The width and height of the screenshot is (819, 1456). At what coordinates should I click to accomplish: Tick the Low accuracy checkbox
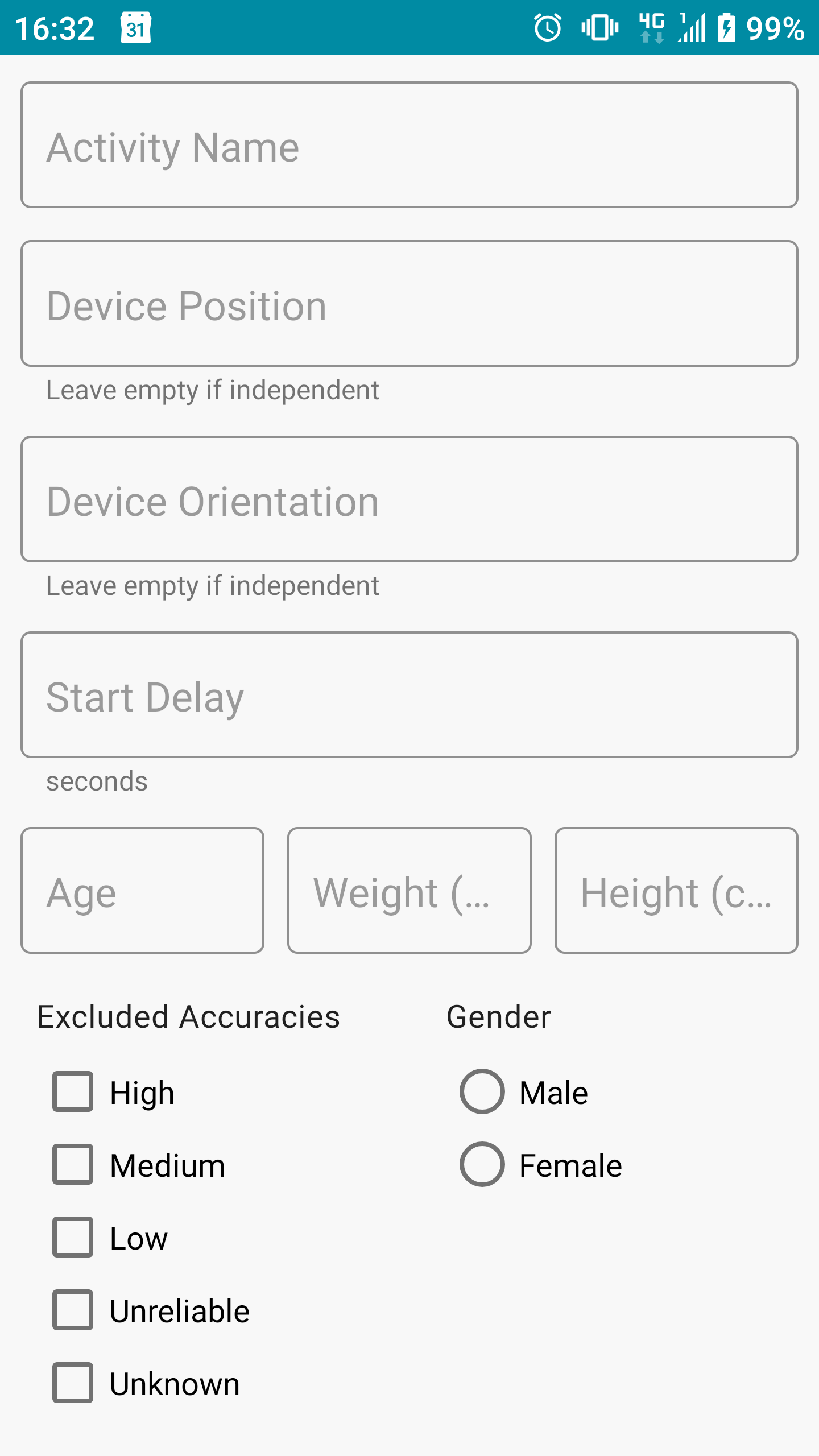[x=73, y=1238]
